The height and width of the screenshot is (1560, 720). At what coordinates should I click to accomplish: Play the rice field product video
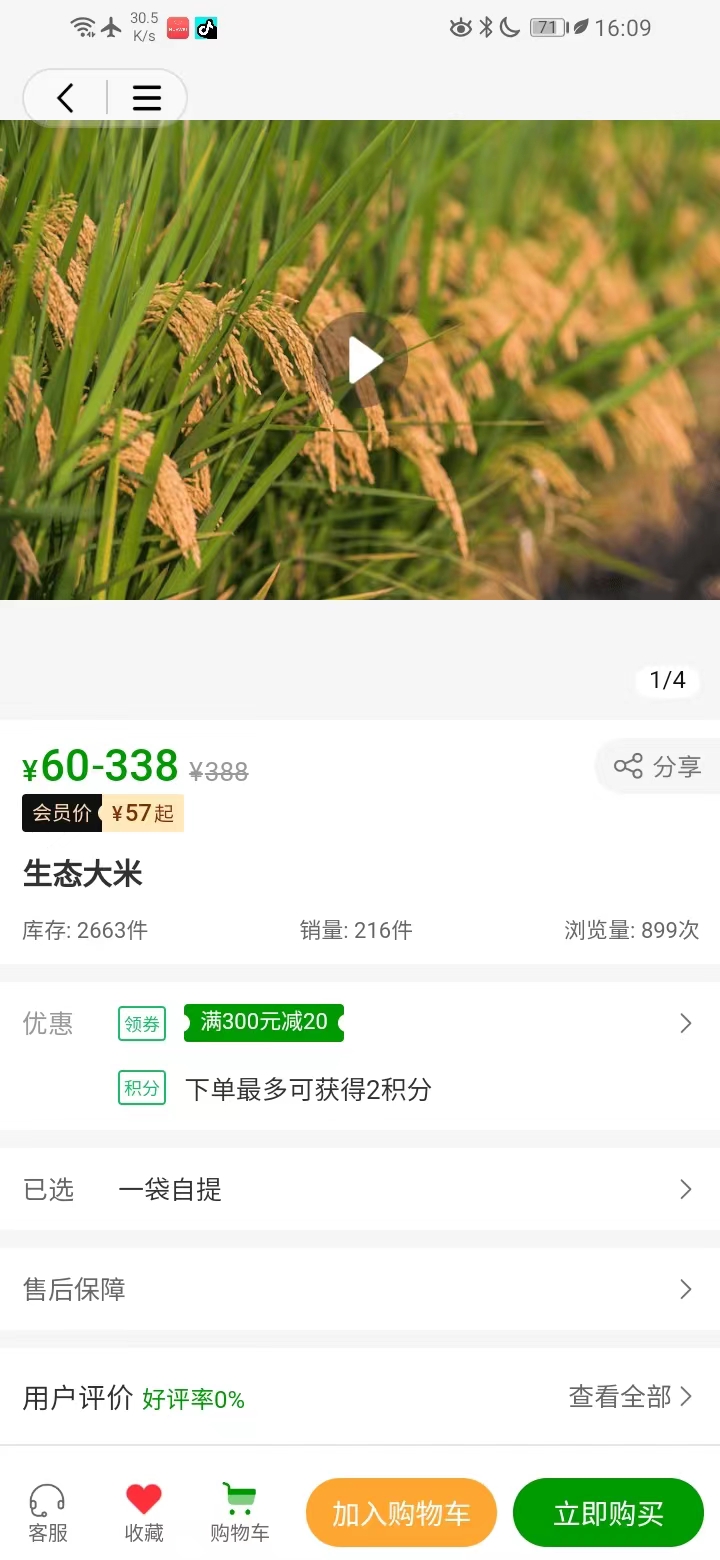361,360
